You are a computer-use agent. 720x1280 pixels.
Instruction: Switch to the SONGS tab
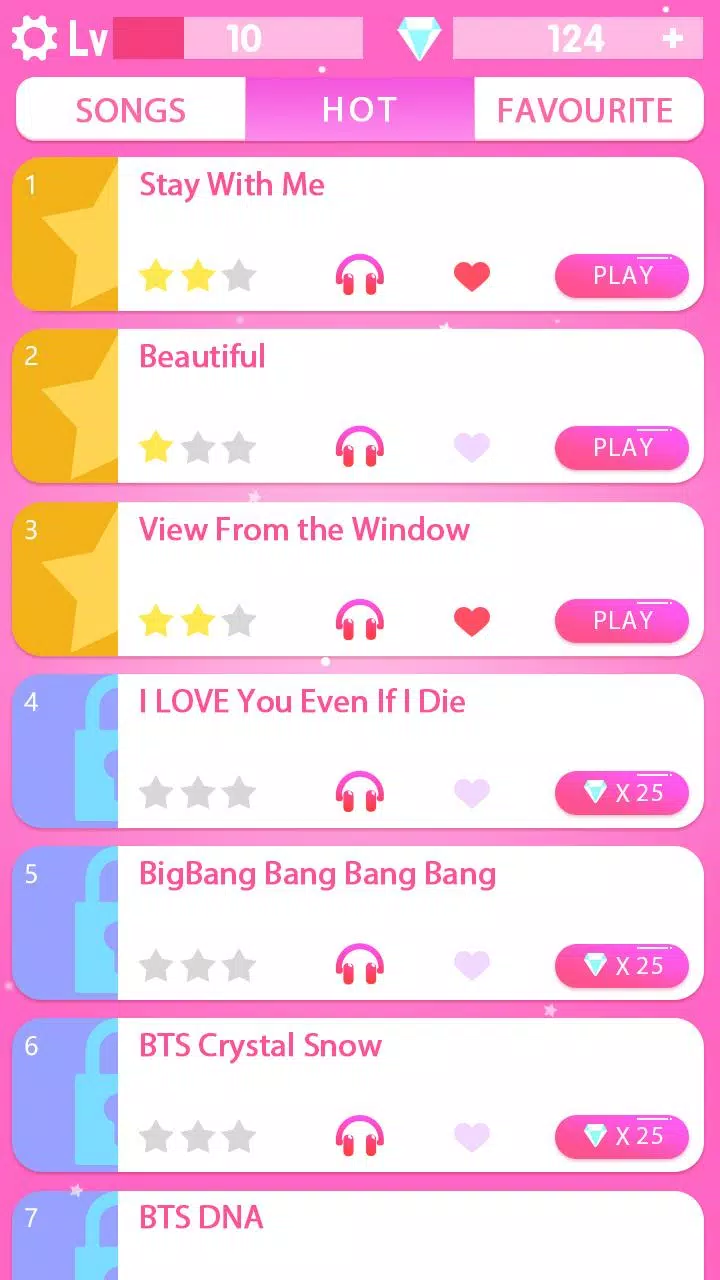pyautogui.click(x=131, y=110)
